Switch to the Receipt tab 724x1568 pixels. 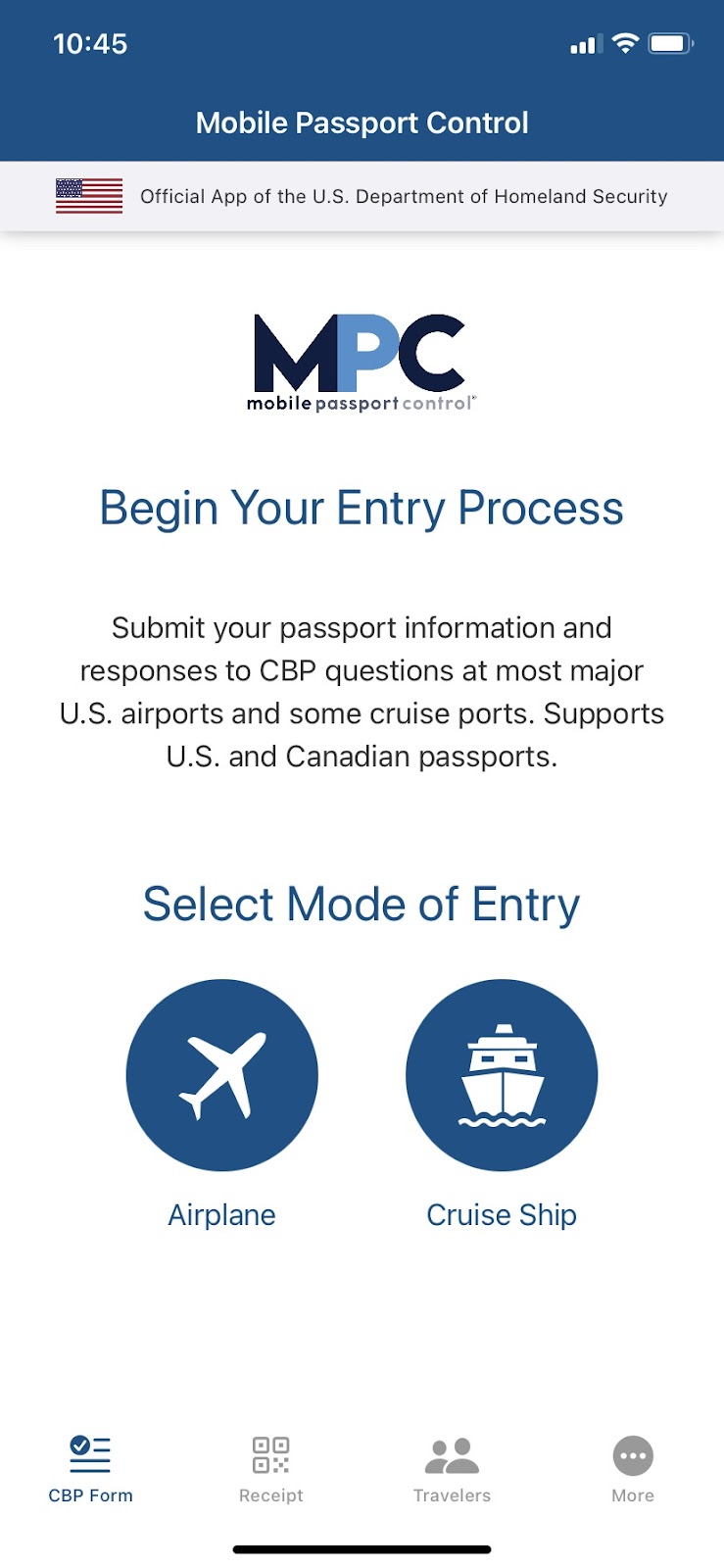(x=271, y=1468)
